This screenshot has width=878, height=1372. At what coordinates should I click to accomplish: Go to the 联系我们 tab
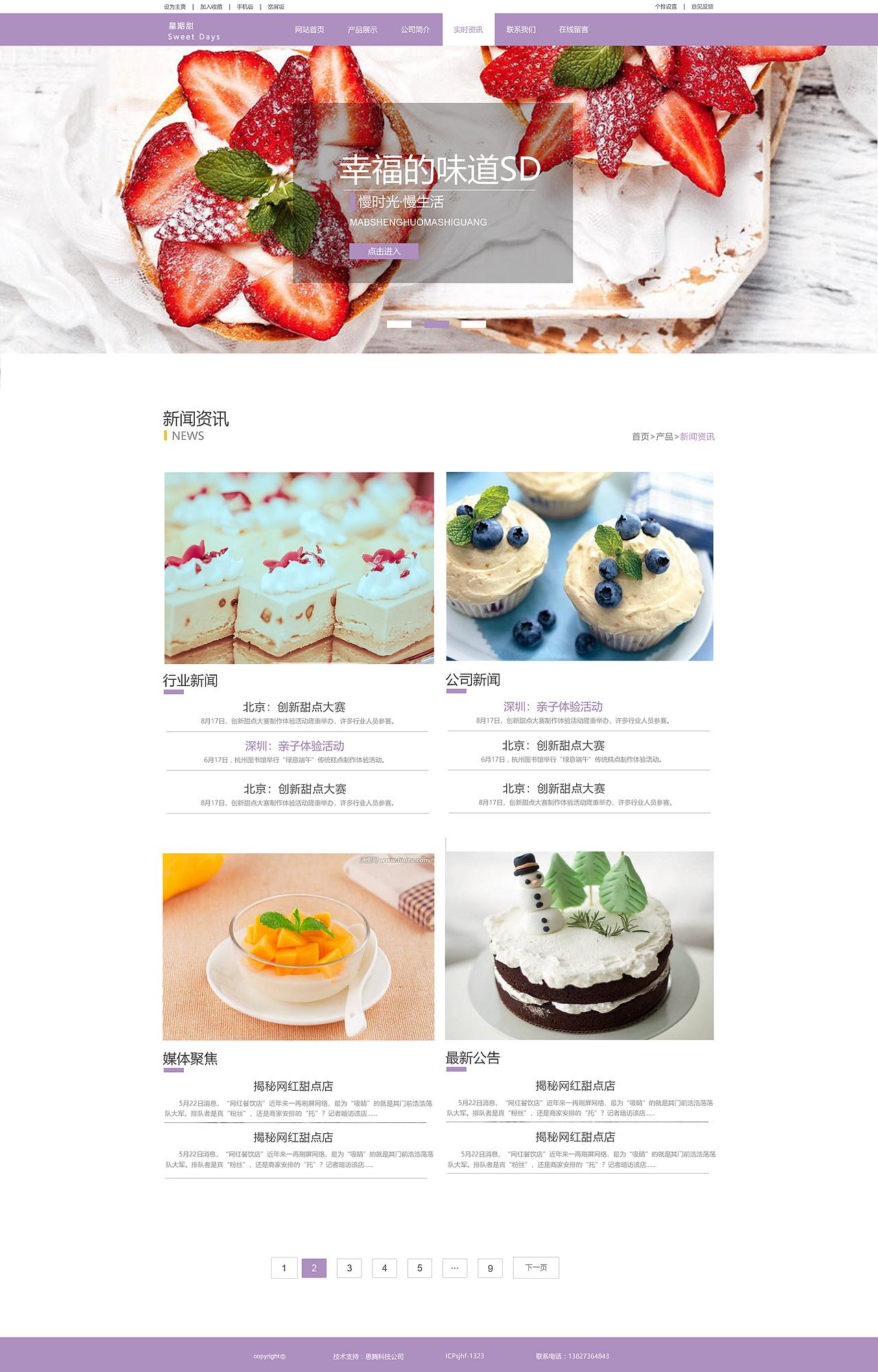pos(521,29)
